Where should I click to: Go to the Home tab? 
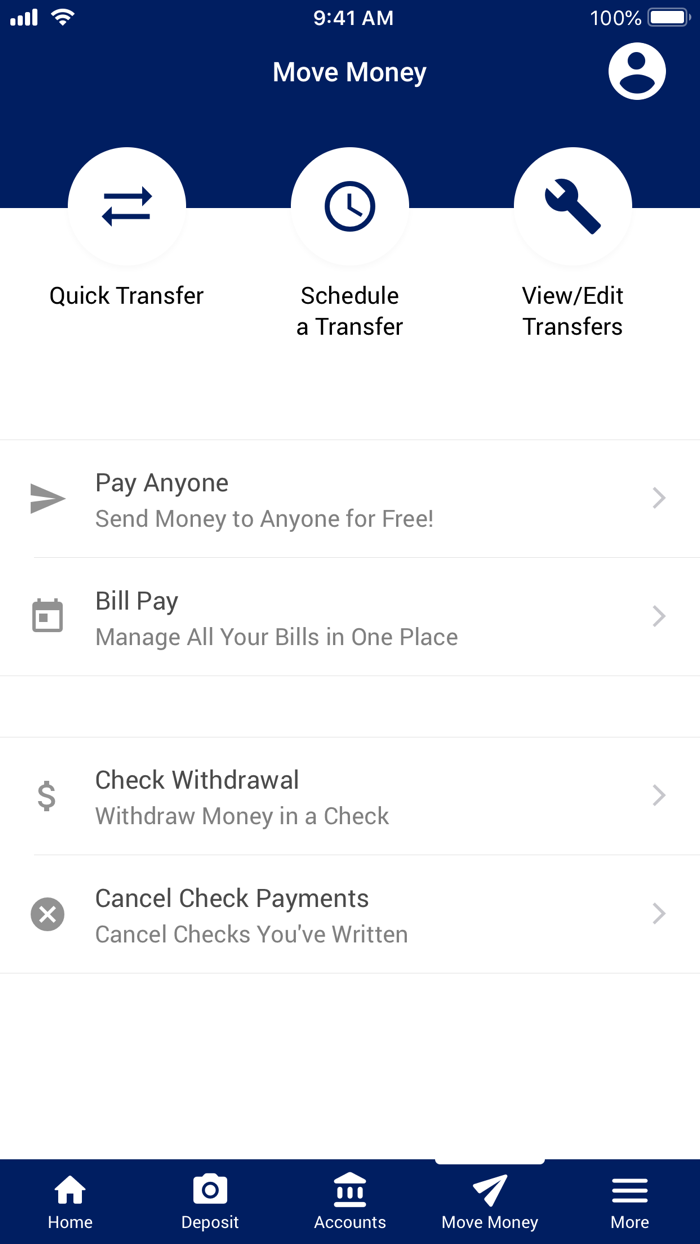point(70,1202)
